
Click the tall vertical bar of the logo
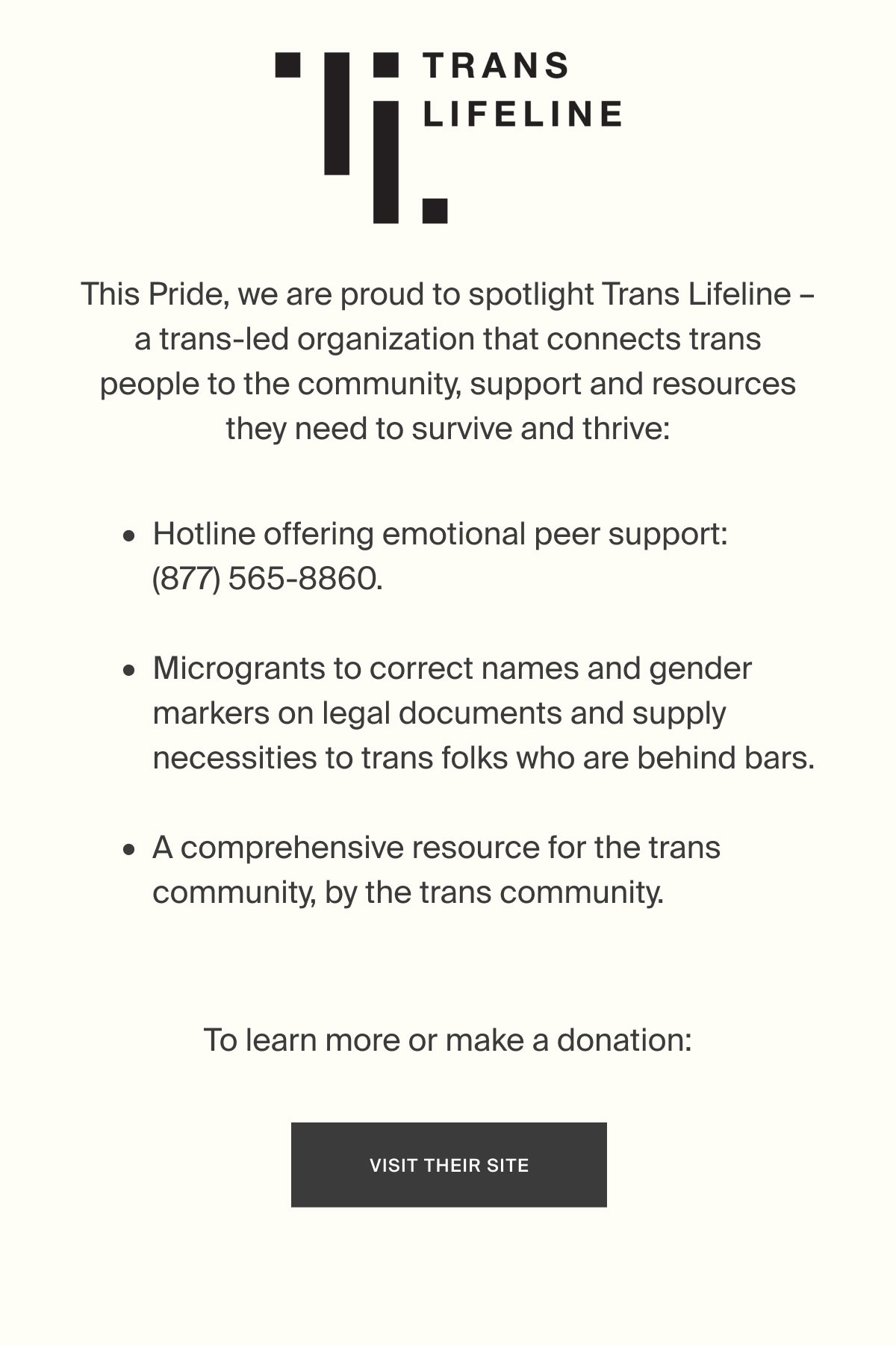pos(336,112)
